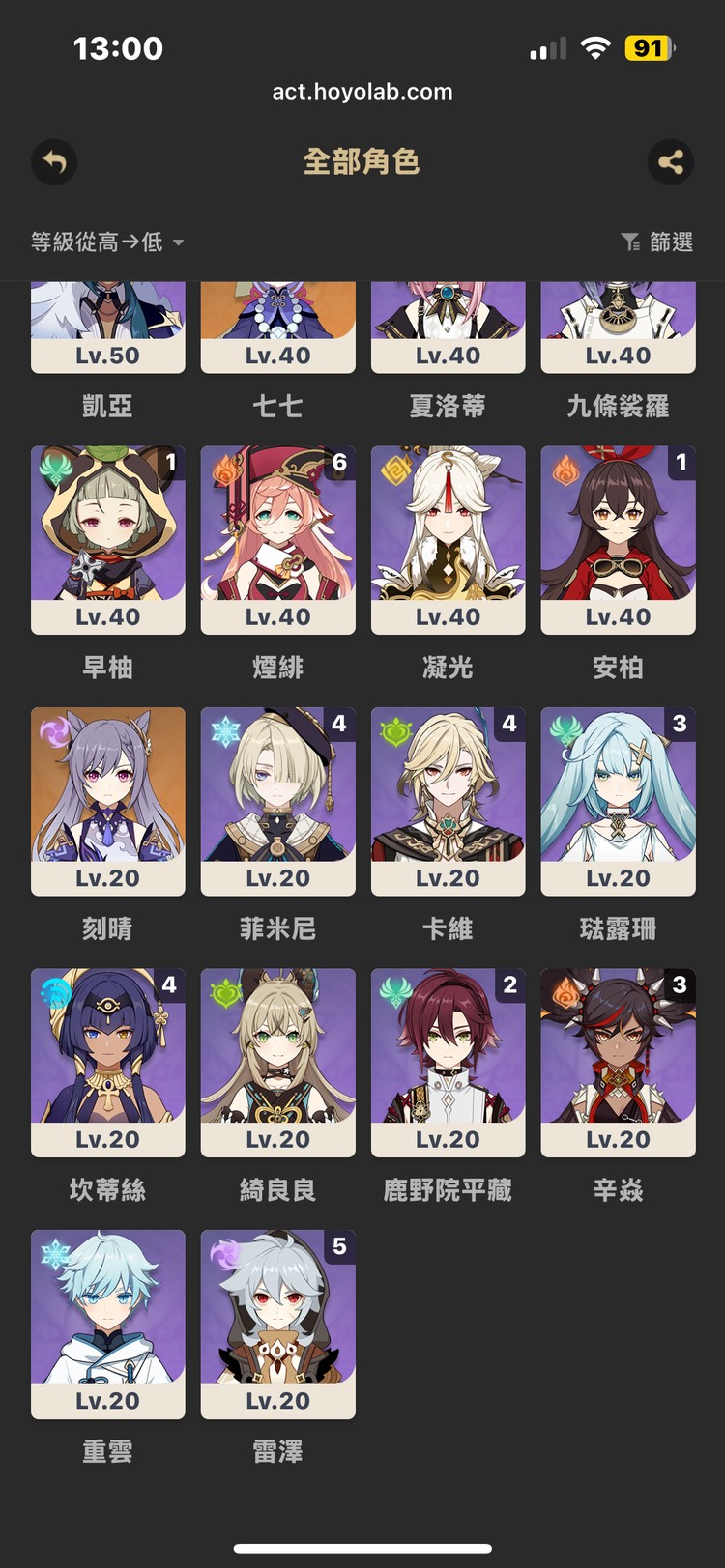Screen dimensions: 725x1568
Task: Open the 篩選 filter options
Action: tap(657, 242)
